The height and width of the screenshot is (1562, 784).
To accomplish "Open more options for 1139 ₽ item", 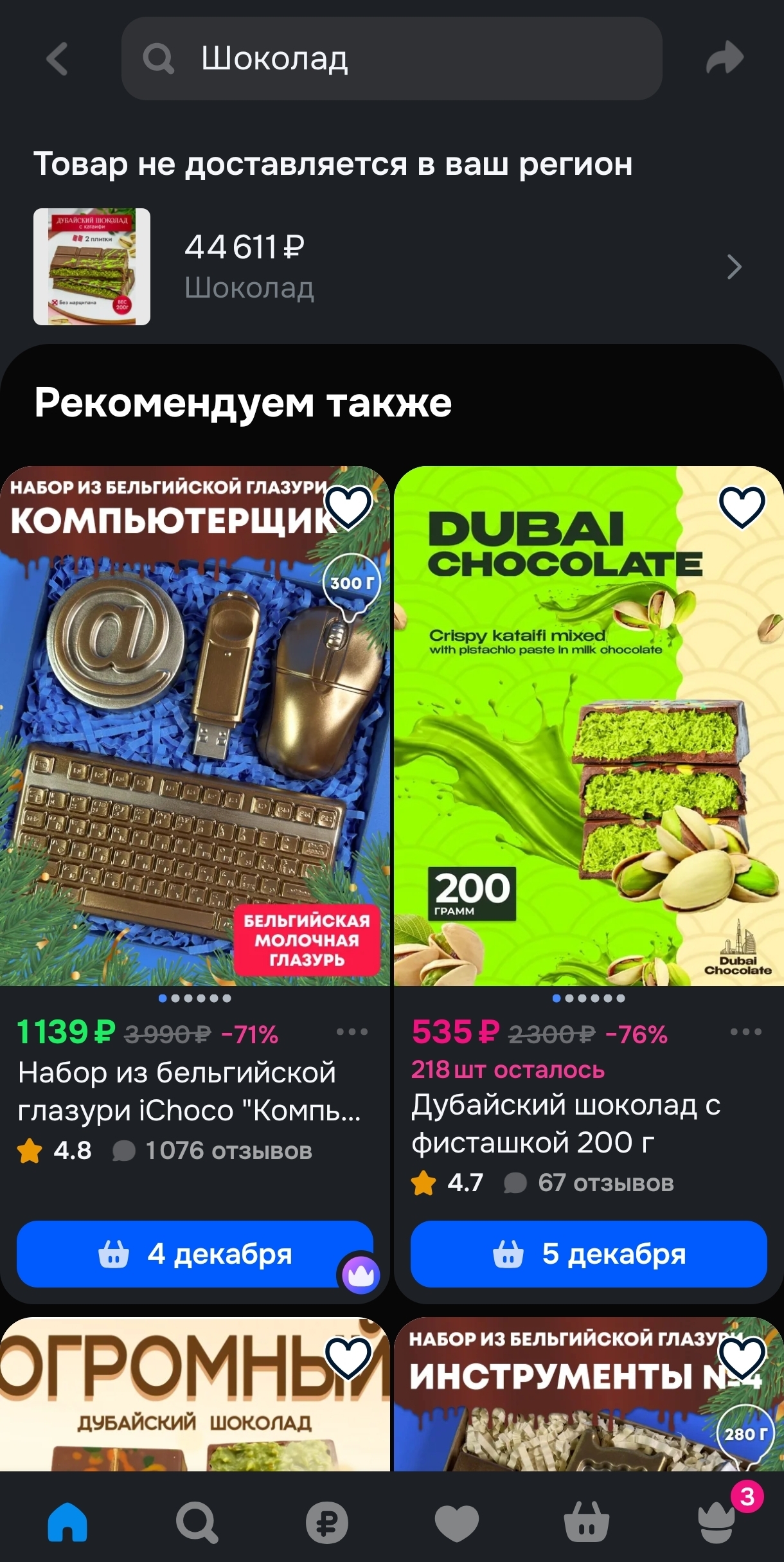I will pos(352,1032).
